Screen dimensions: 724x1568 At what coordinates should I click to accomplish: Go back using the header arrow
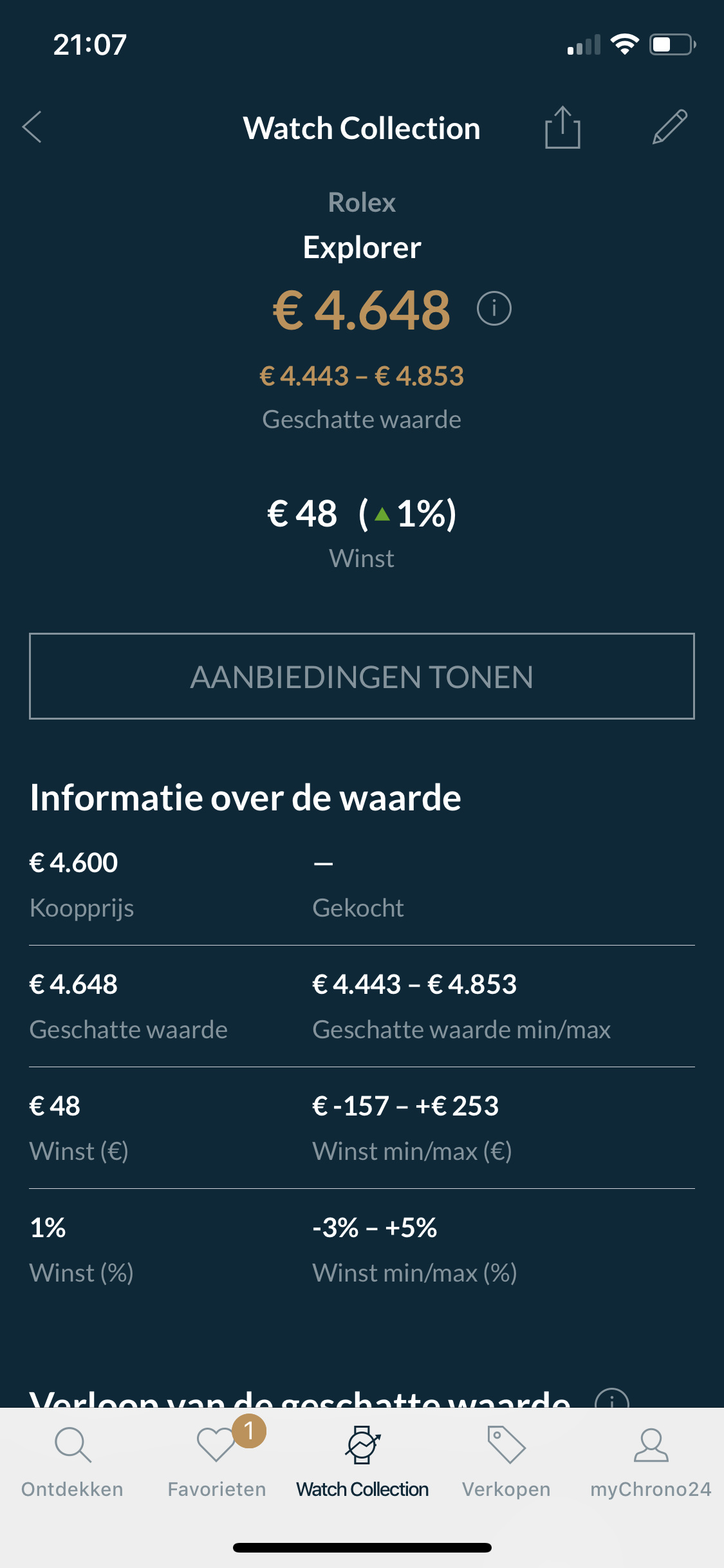tap(32, 127)
